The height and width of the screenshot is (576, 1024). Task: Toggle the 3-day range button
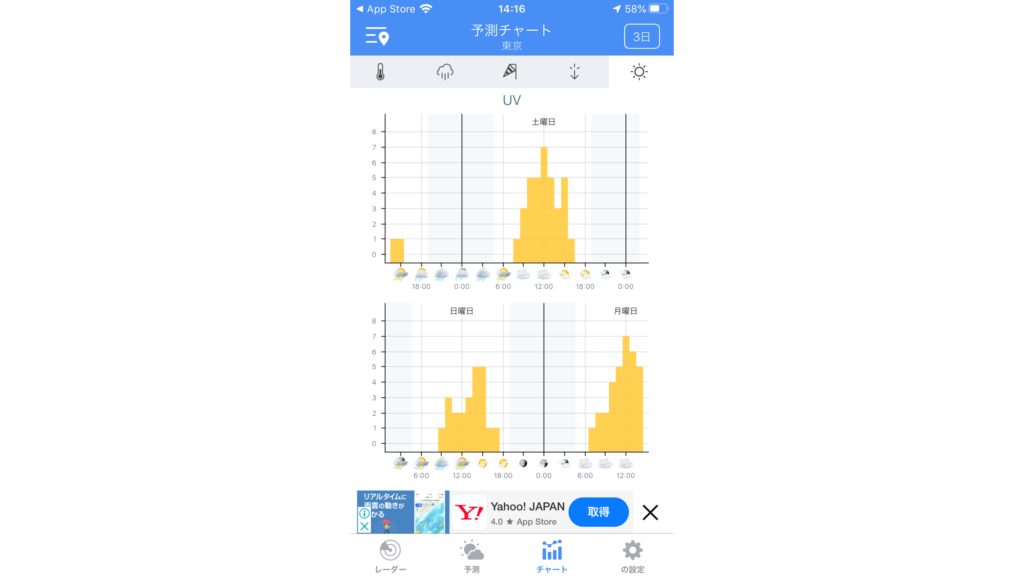642,37
